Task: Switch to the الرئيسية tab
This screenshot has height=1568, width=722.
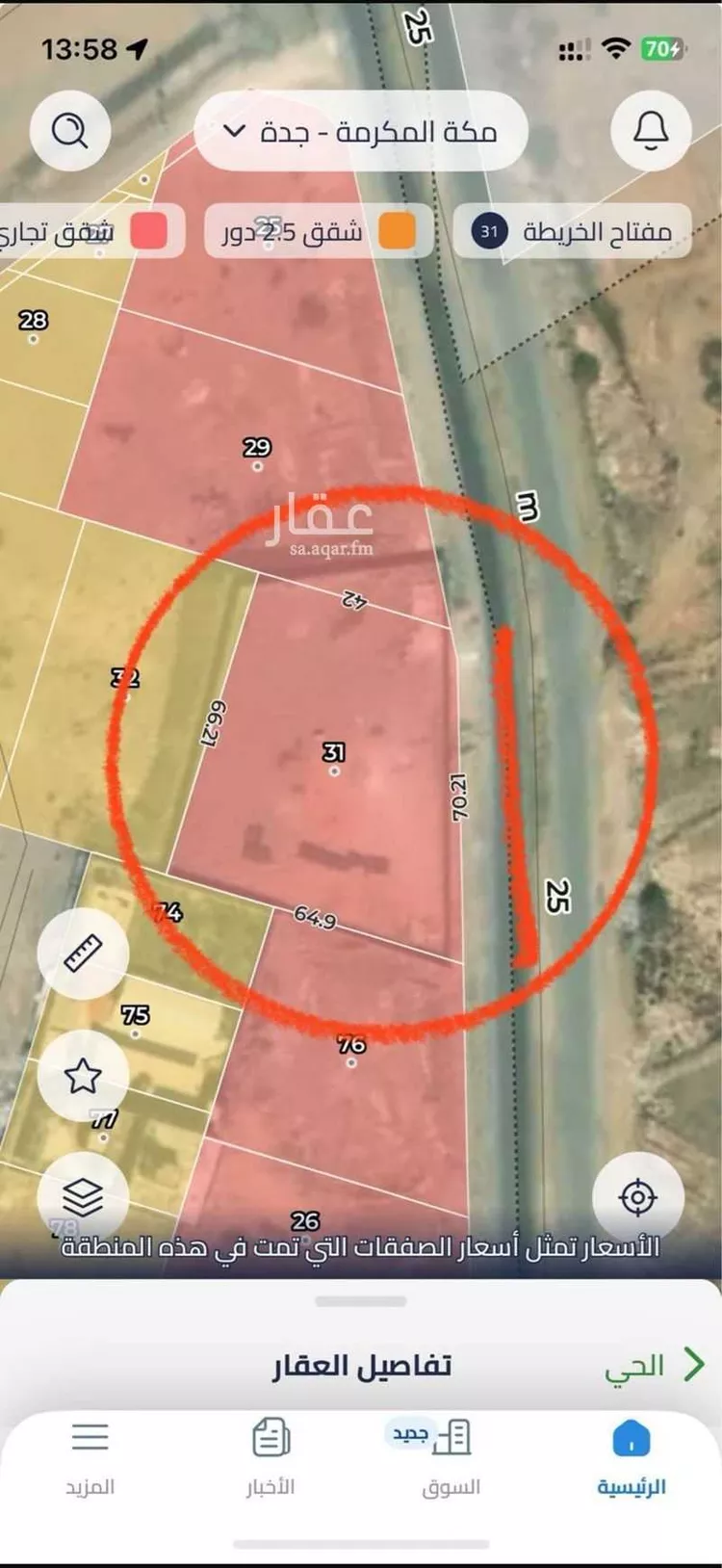Action: coord(631,1458)
